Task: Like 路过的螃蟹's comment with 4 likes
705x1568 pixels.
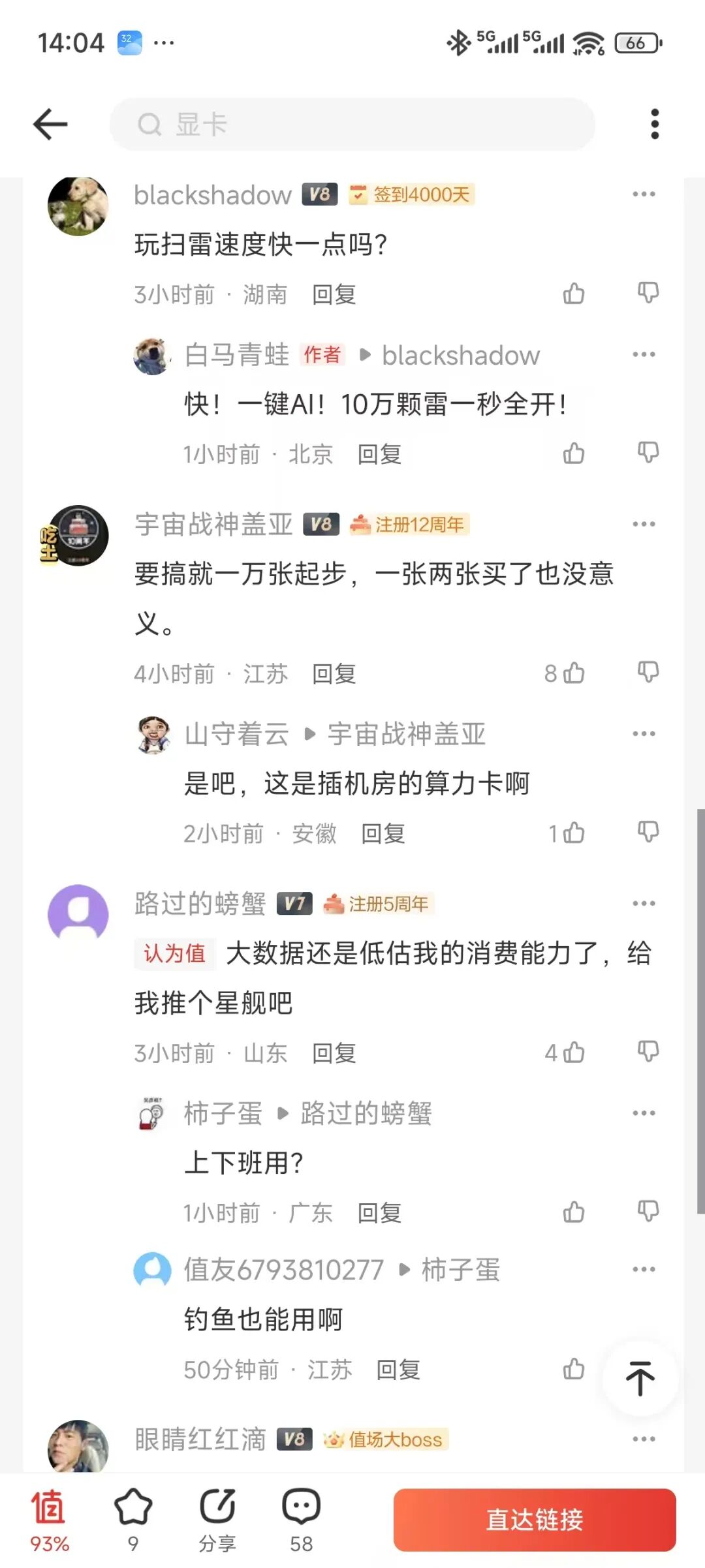Action: pyautogui.click(x=572, y=1052)
